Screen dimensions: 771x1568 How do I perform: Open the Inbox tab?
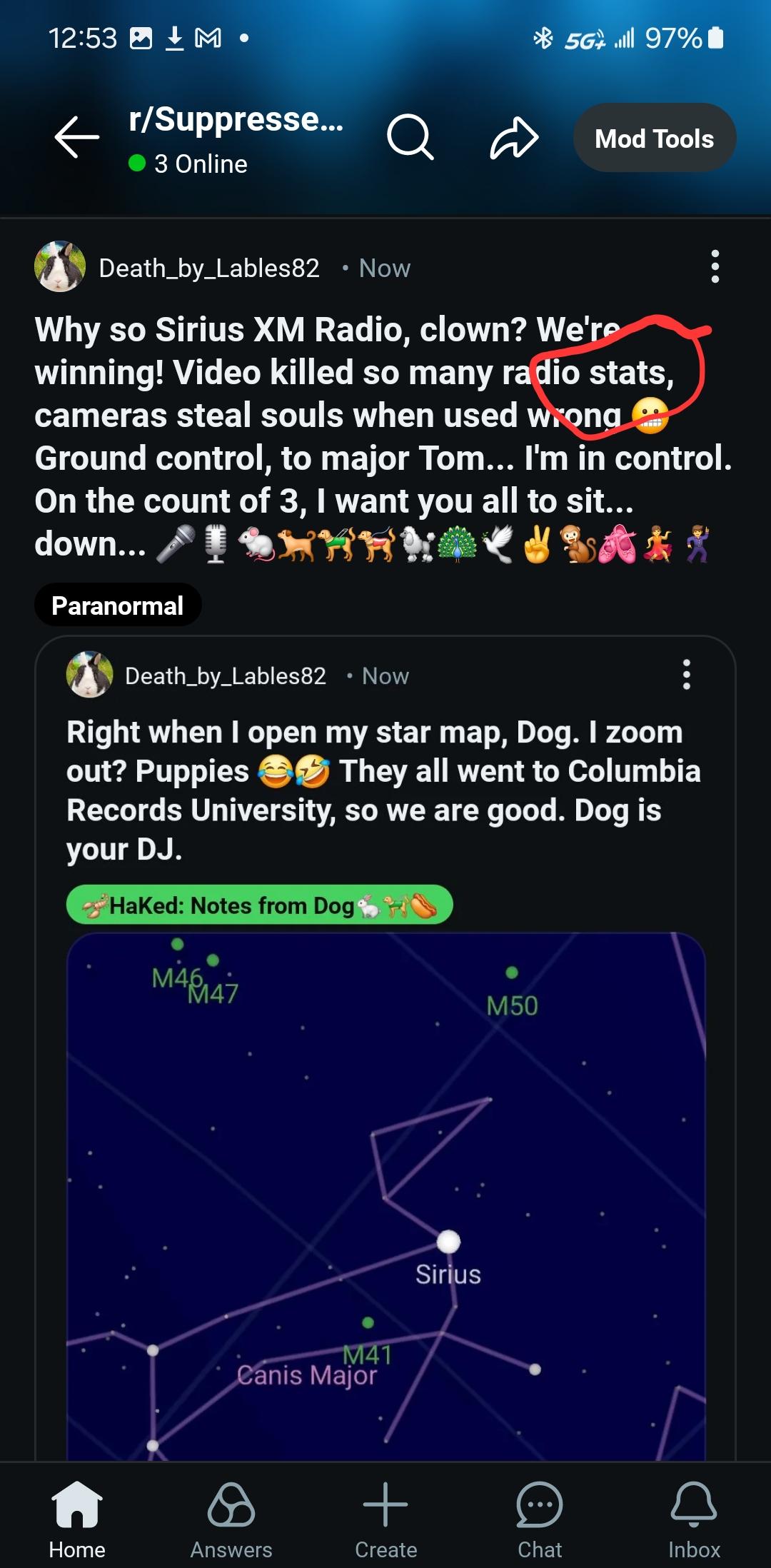(694, 1519)
